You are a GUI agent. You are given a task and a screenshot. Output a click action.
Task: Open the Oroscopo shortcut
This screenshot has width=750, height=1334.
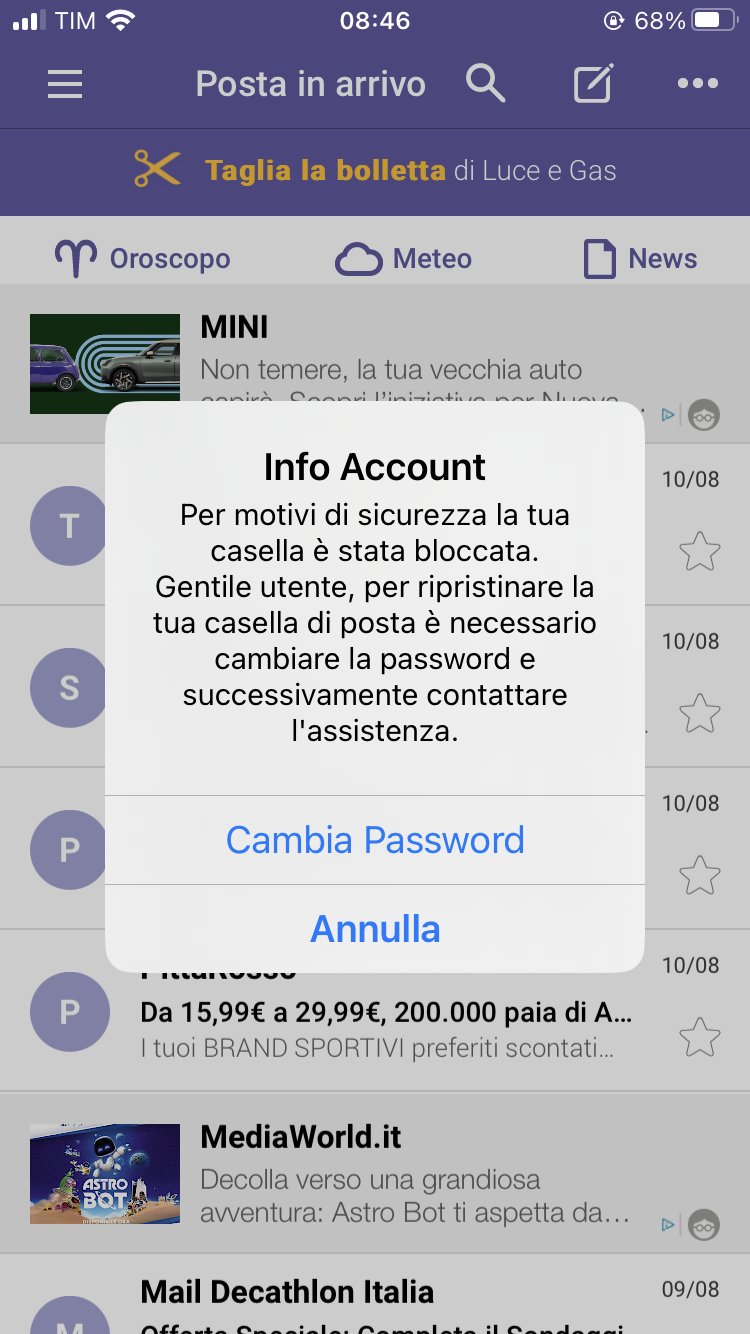[x=143, y=259]
